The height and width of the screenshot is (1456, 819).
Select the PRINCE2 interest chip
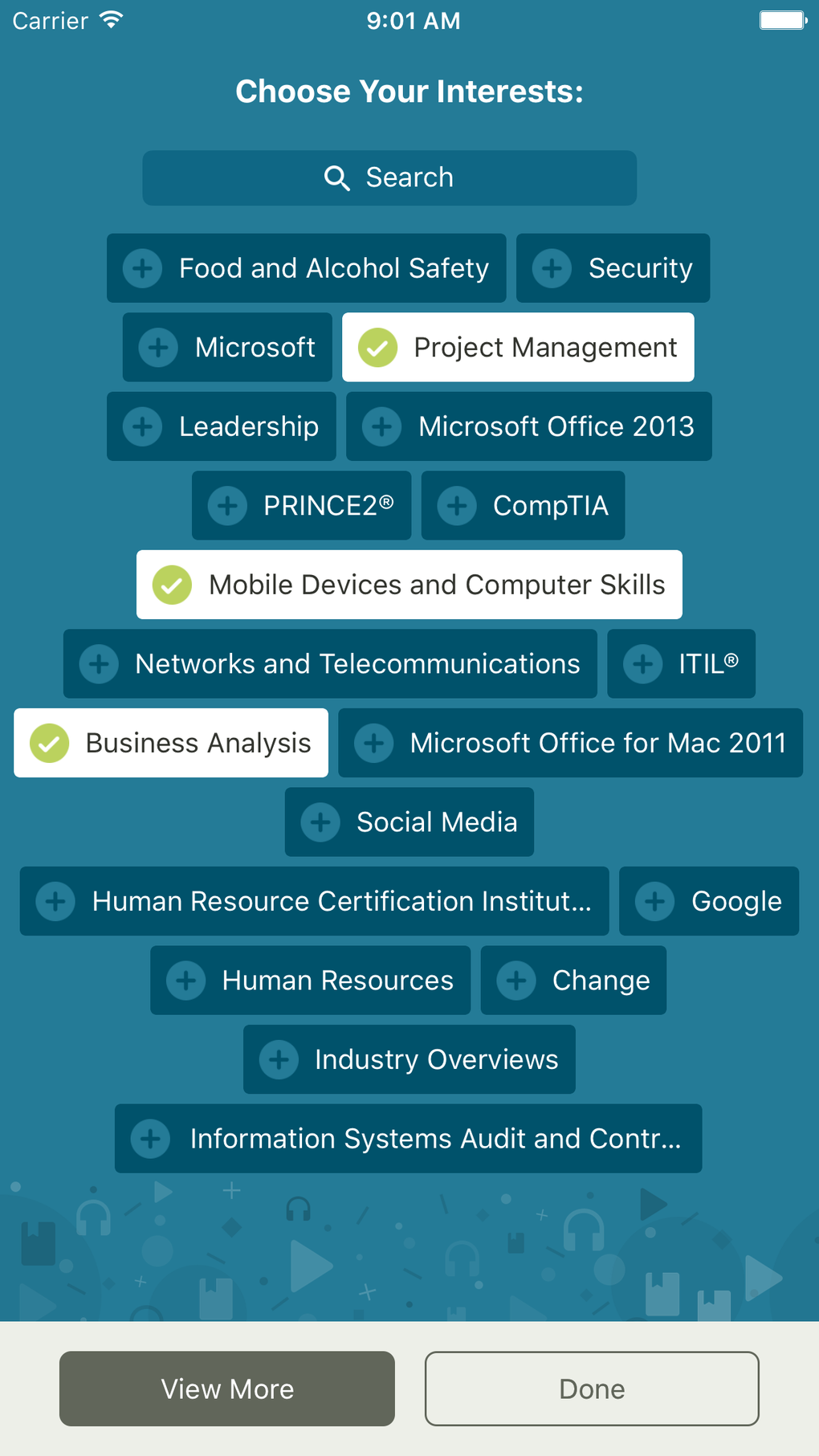point(301,505)
